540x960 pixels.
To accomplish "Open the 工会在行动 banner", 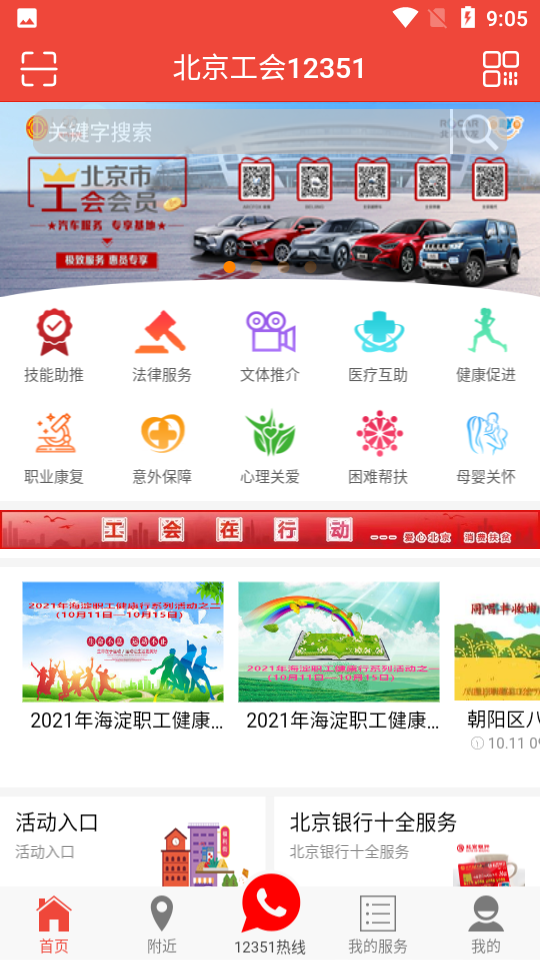I will 270,530.
